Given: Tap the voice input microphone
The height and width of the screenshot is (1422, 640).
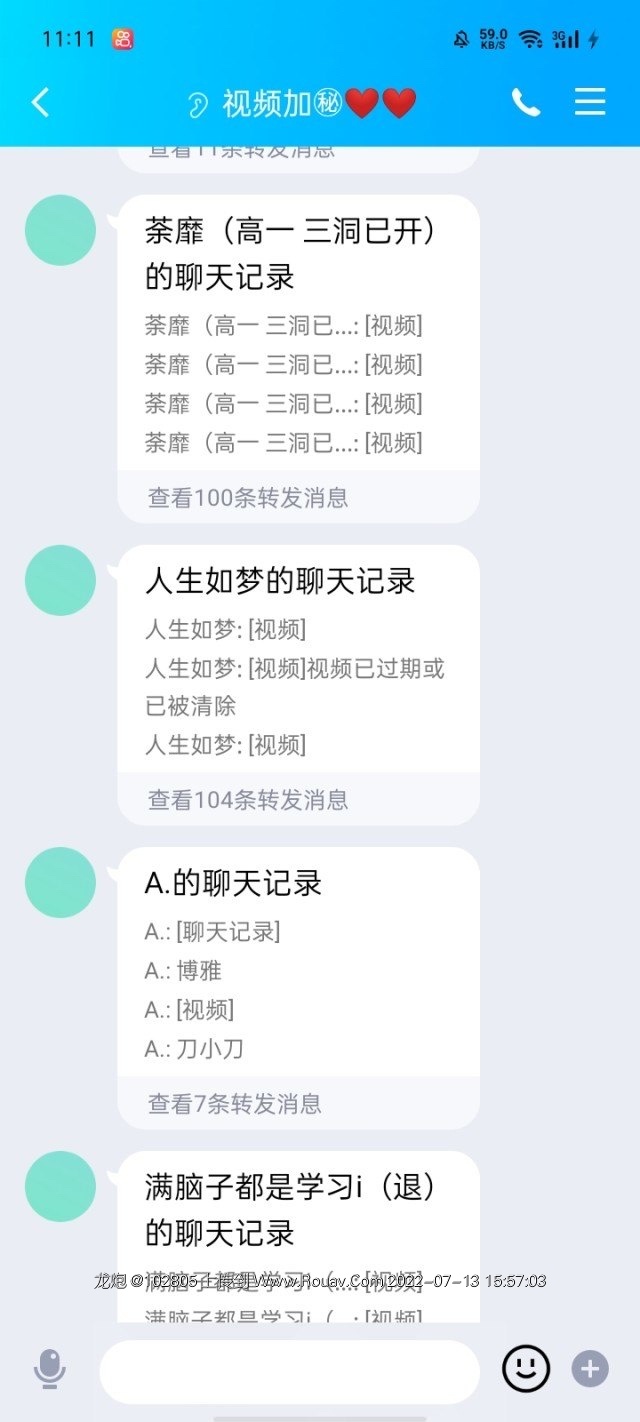Looking at the screenshot, I should 49,1368.
